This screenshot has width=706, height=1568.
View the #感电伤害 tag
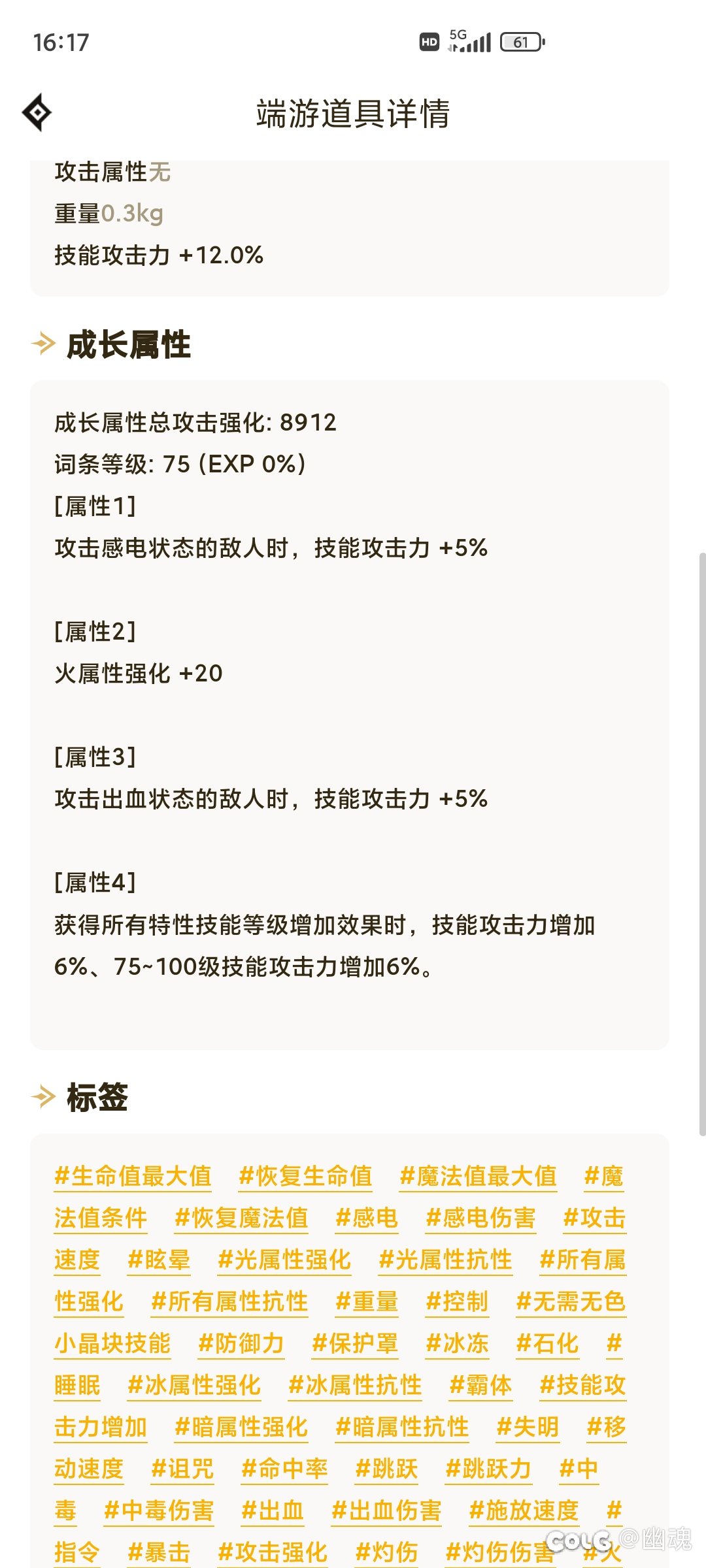[x=480, y=1218]
